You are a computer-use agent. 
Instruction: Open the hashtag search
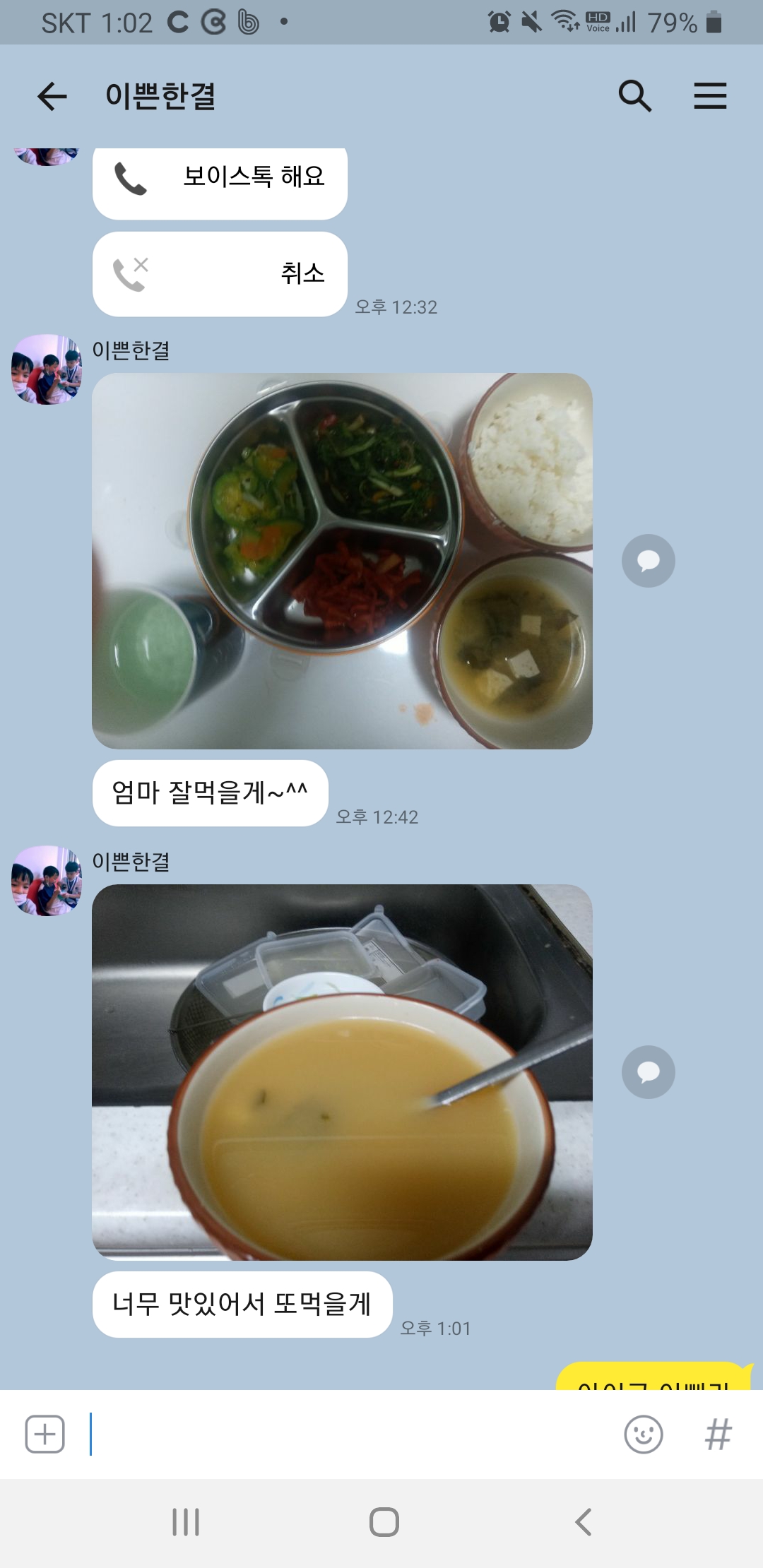click(x=718, y=1434)
